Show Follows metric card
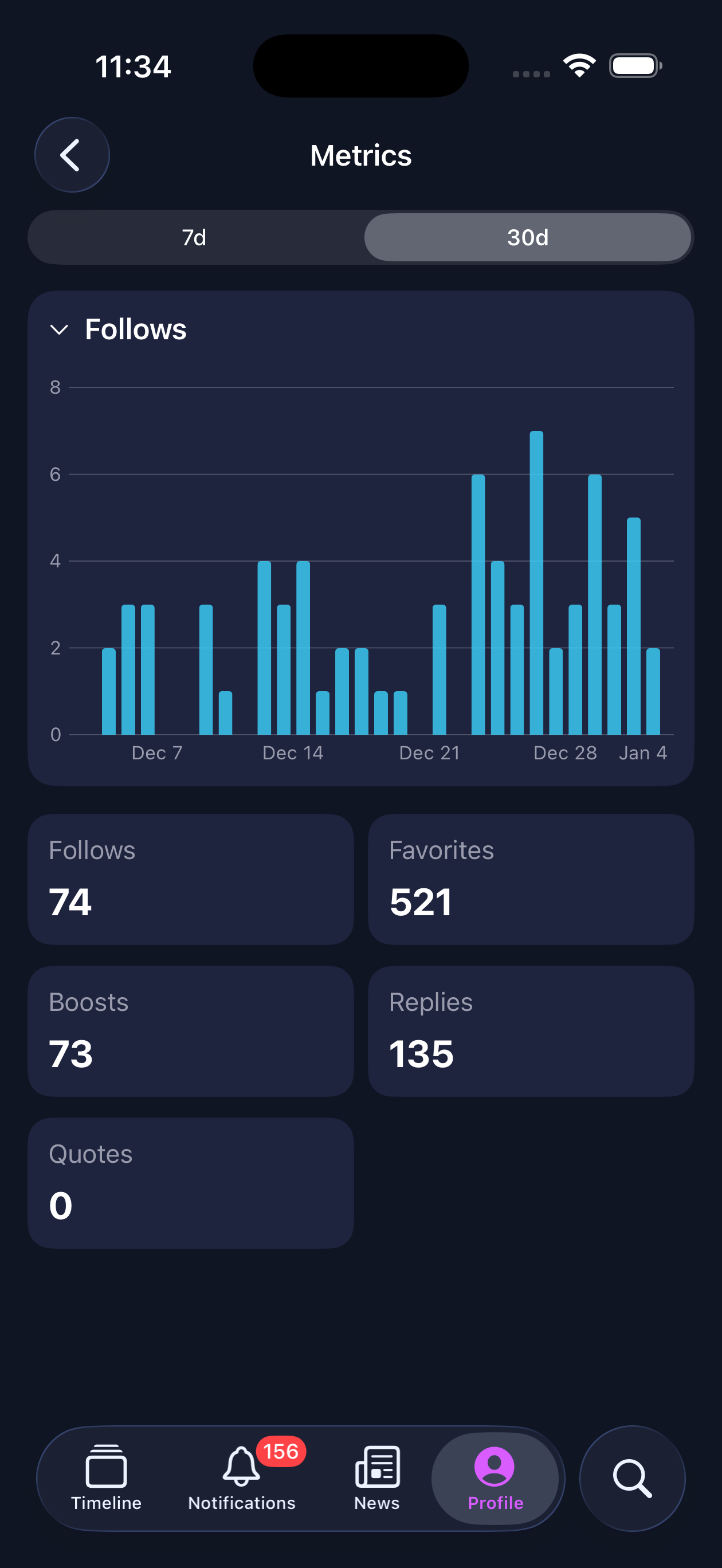Screen dimensions: 722x1568 pyautogui.click(x=190, y=879)
